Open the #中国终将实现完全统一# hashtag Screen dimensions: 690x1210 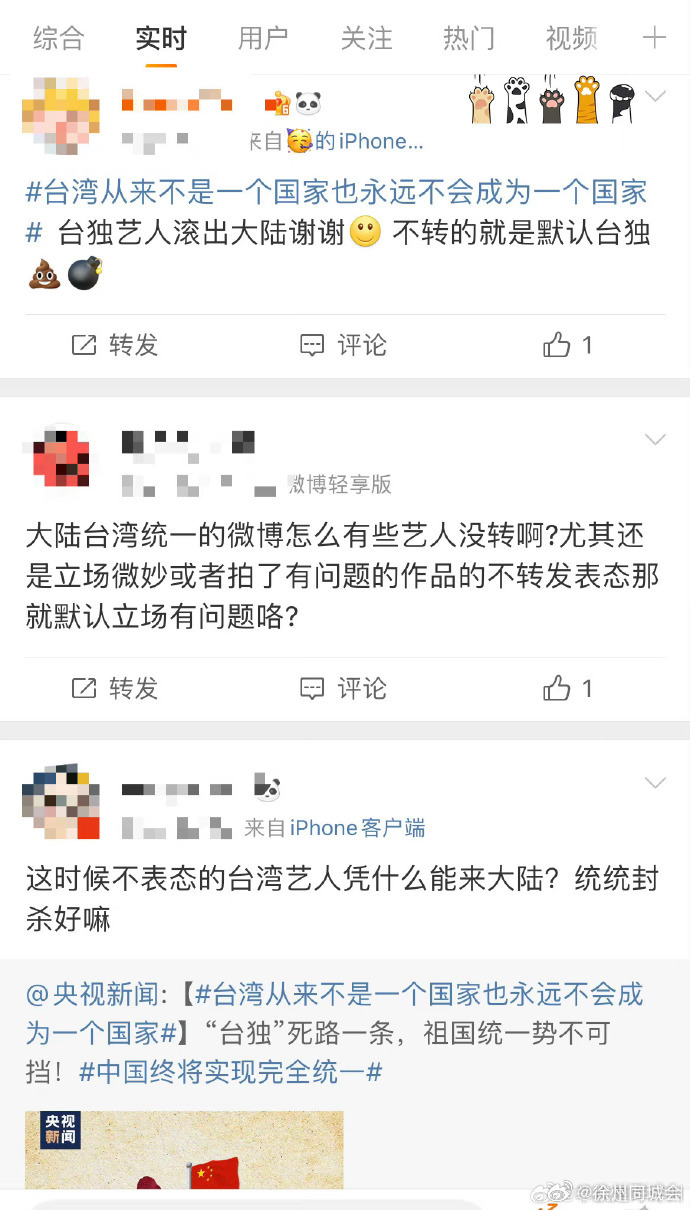231,1072
